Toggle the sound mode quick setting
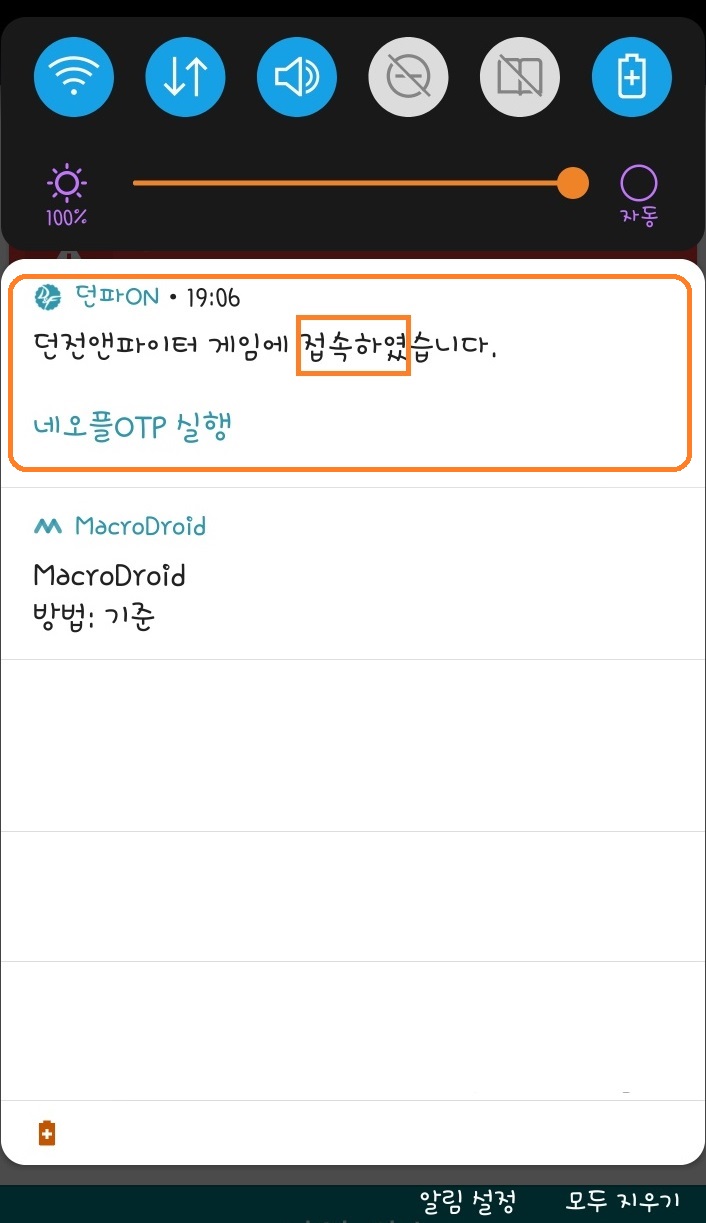Screen dimensions: 706x1223 point(297,77)
